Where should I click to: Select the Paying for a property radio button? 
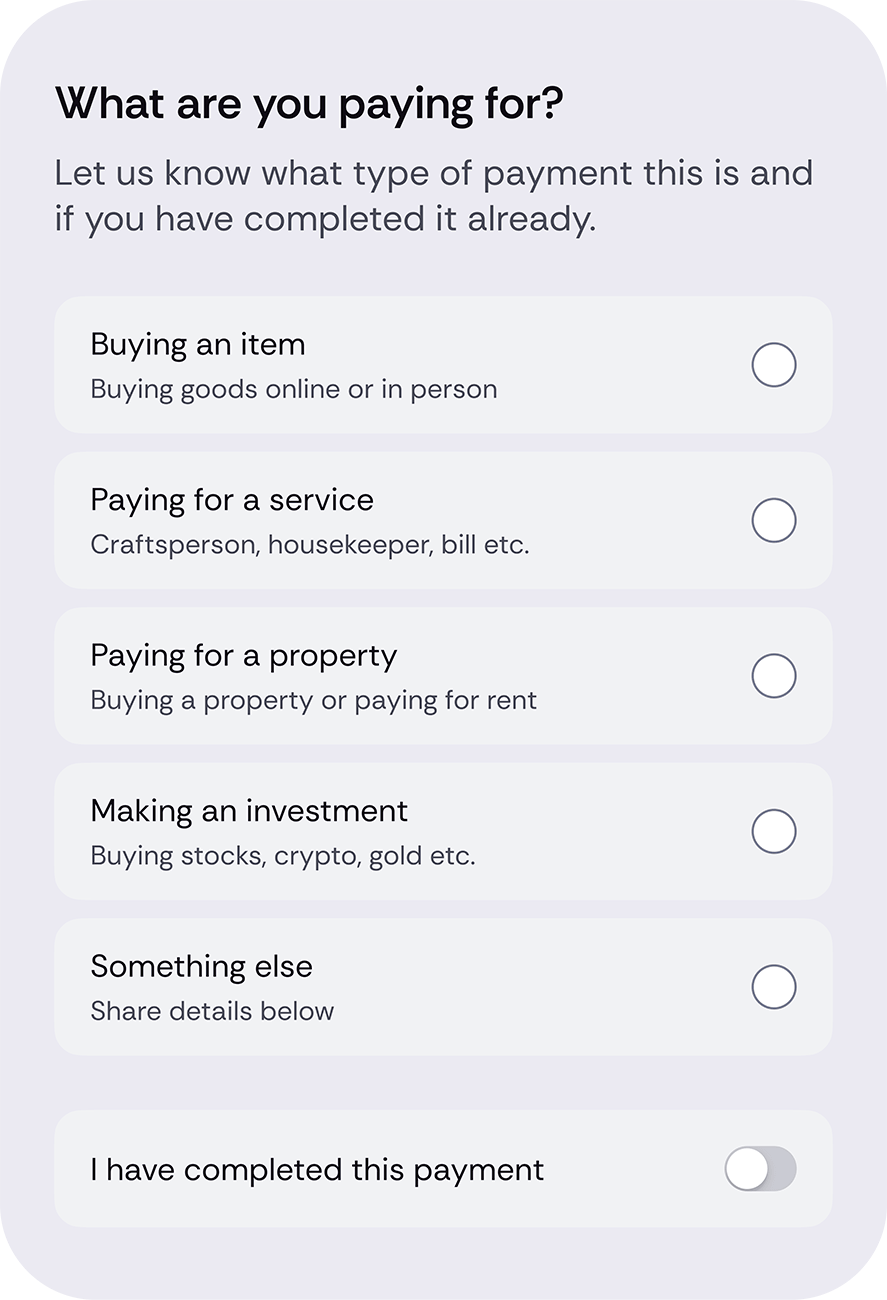pyautogui.click(x=775, y=675)
